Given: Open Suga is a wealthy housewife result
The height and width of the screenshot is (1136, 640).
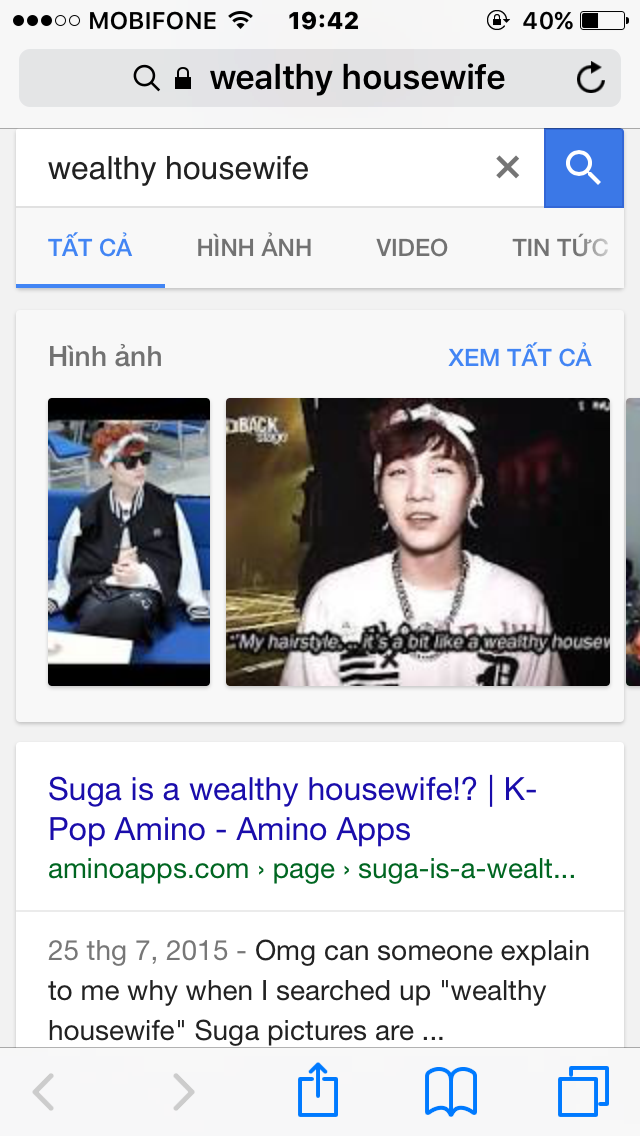Looking at the screenshot, I should tap(293, 809).
